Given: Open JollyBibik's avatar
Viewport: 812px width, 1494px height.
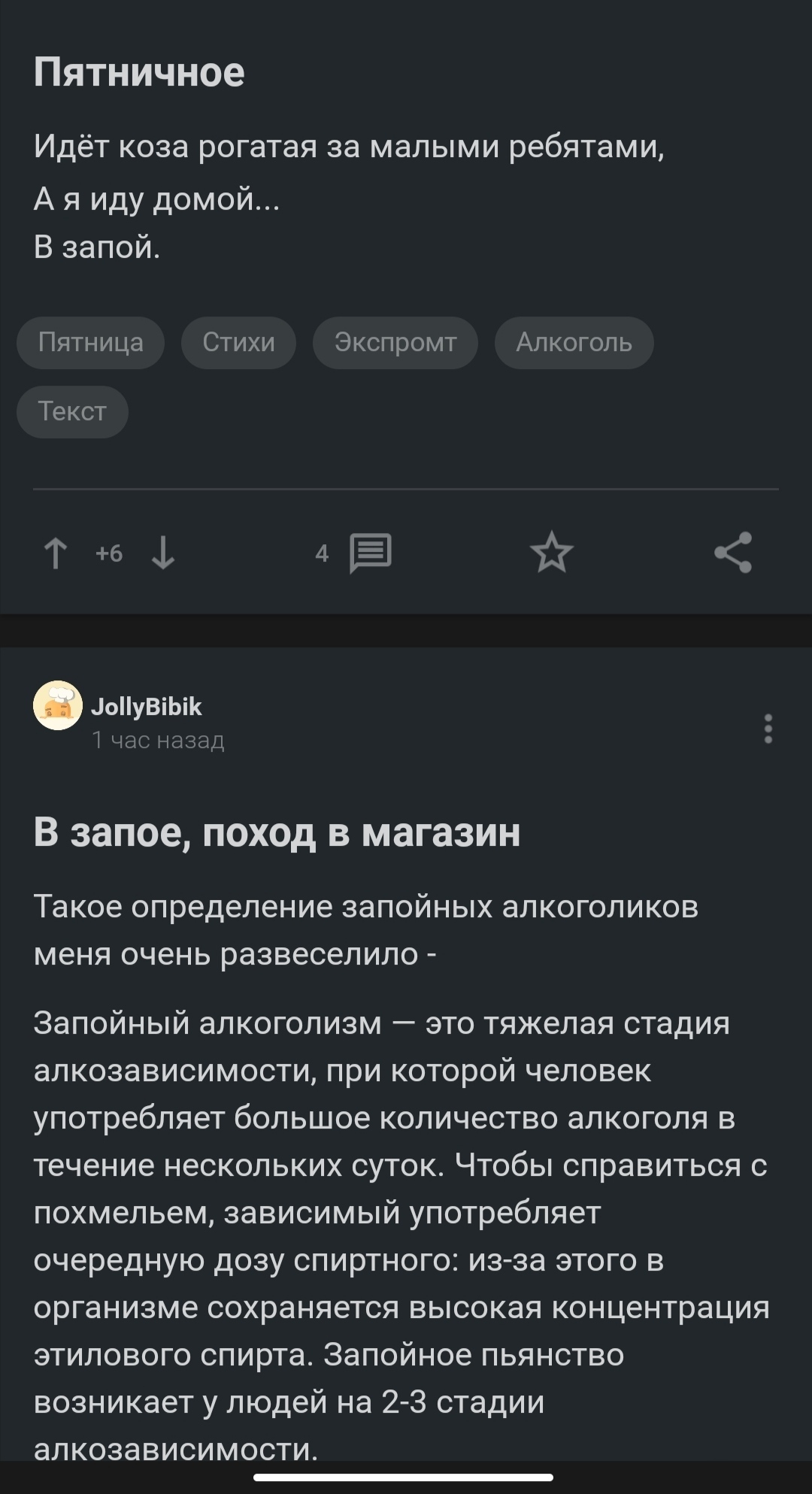Looking at the screenshot, I should (x=58, y=705).
